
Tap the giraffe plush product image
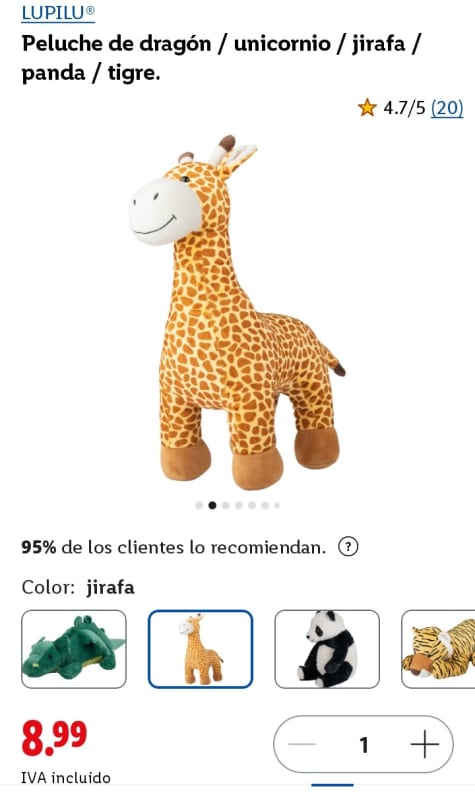(x=237, y=312)
